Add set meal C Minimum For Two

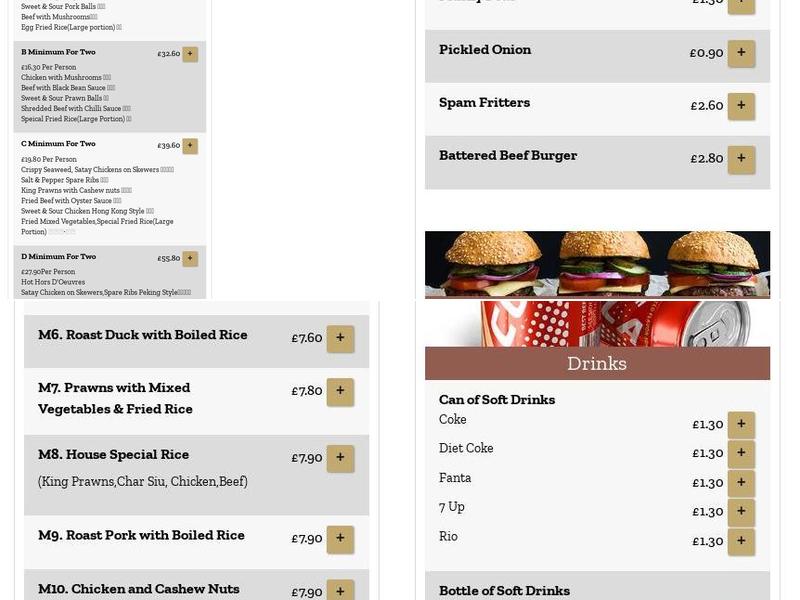(190, 146)
